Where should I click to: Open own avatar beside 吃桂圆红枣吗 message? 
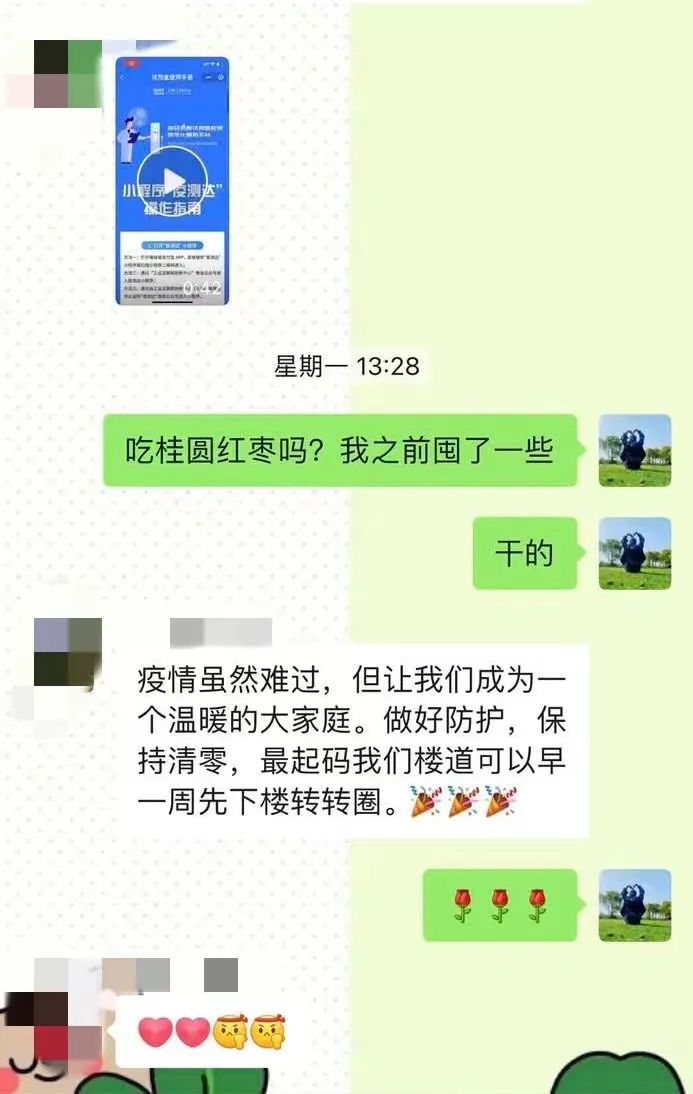click(x=634, y=451)
